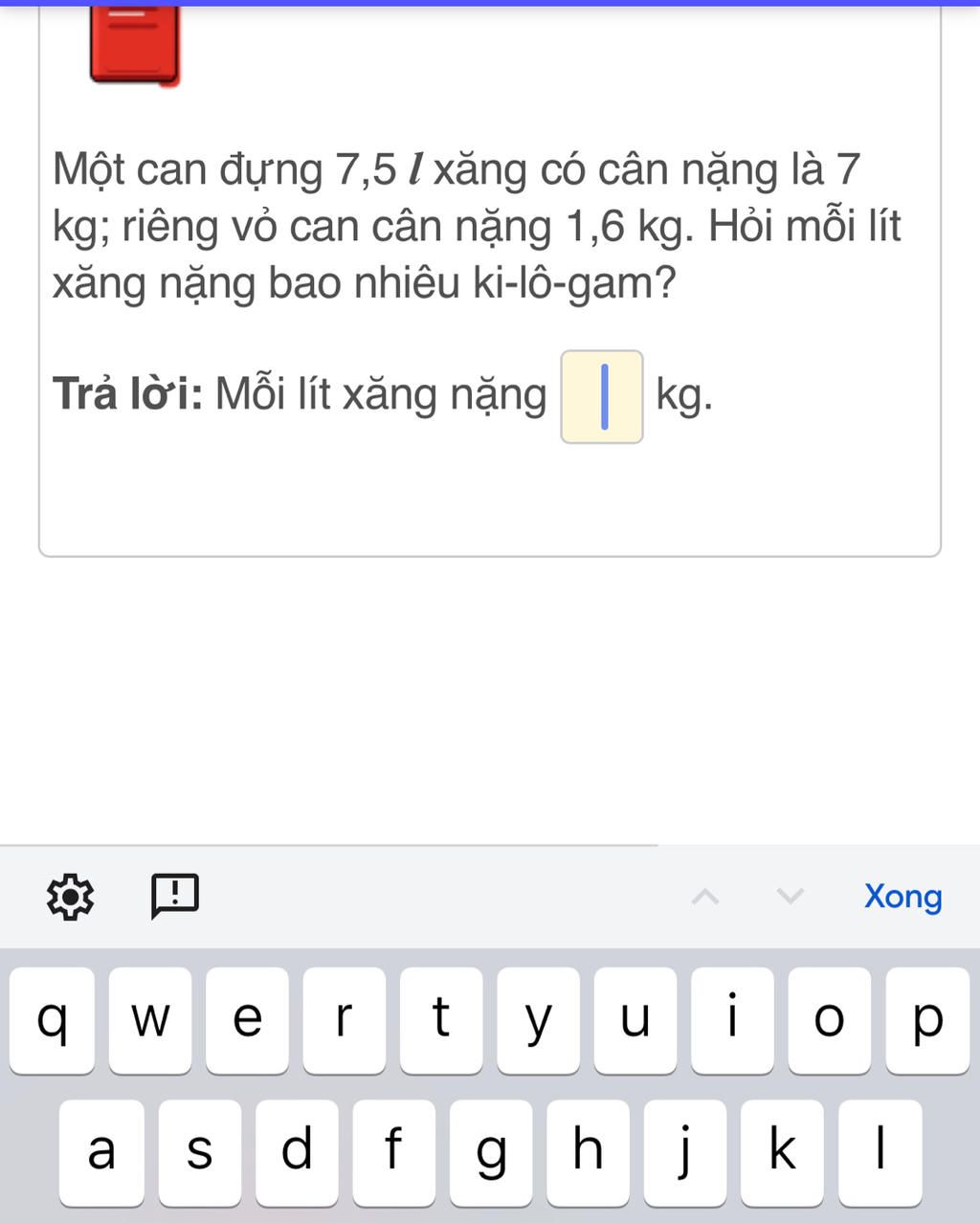Hit the letter g key
This screenshot has height=1223, width=980.
point(491,1151)
